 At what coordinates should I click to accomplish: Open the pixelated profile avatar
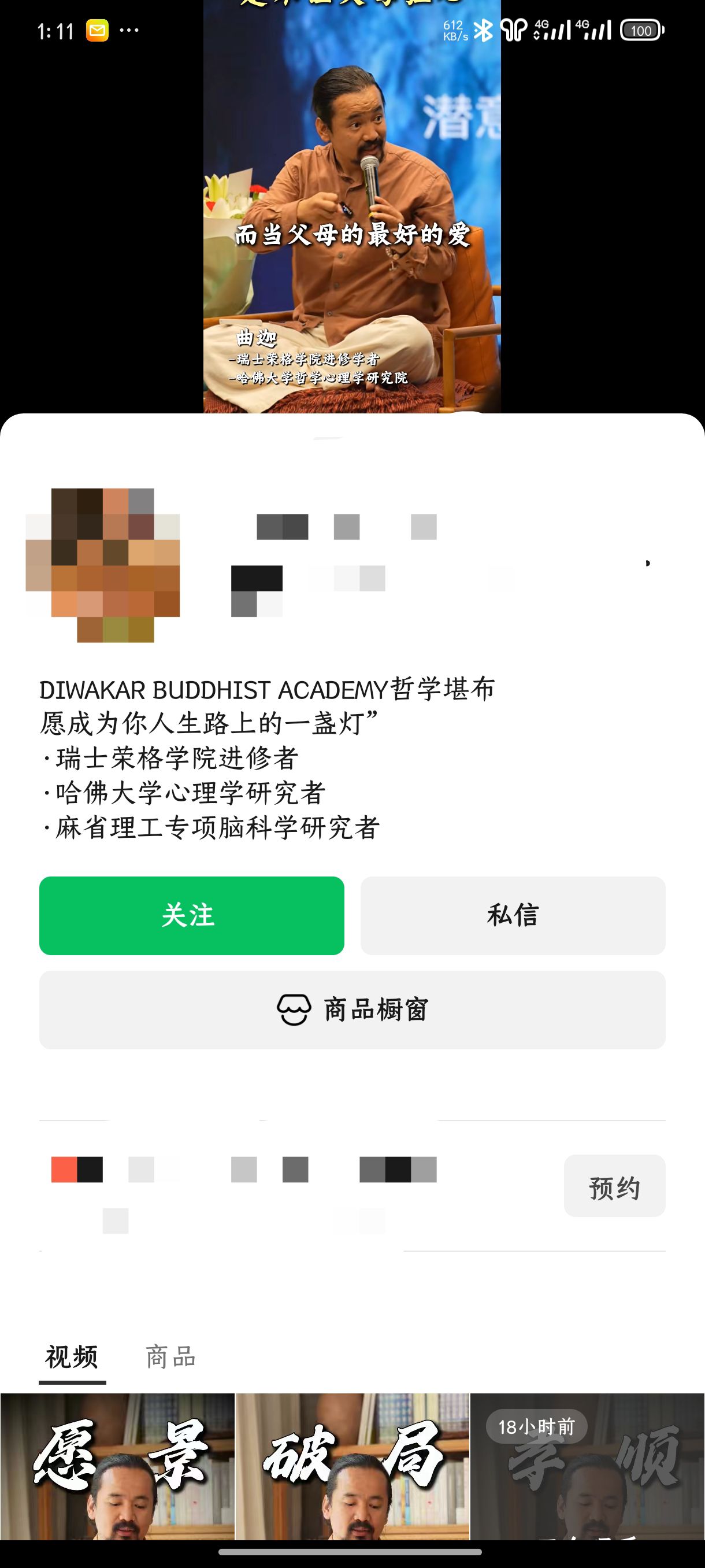click(x=103, y=565)
